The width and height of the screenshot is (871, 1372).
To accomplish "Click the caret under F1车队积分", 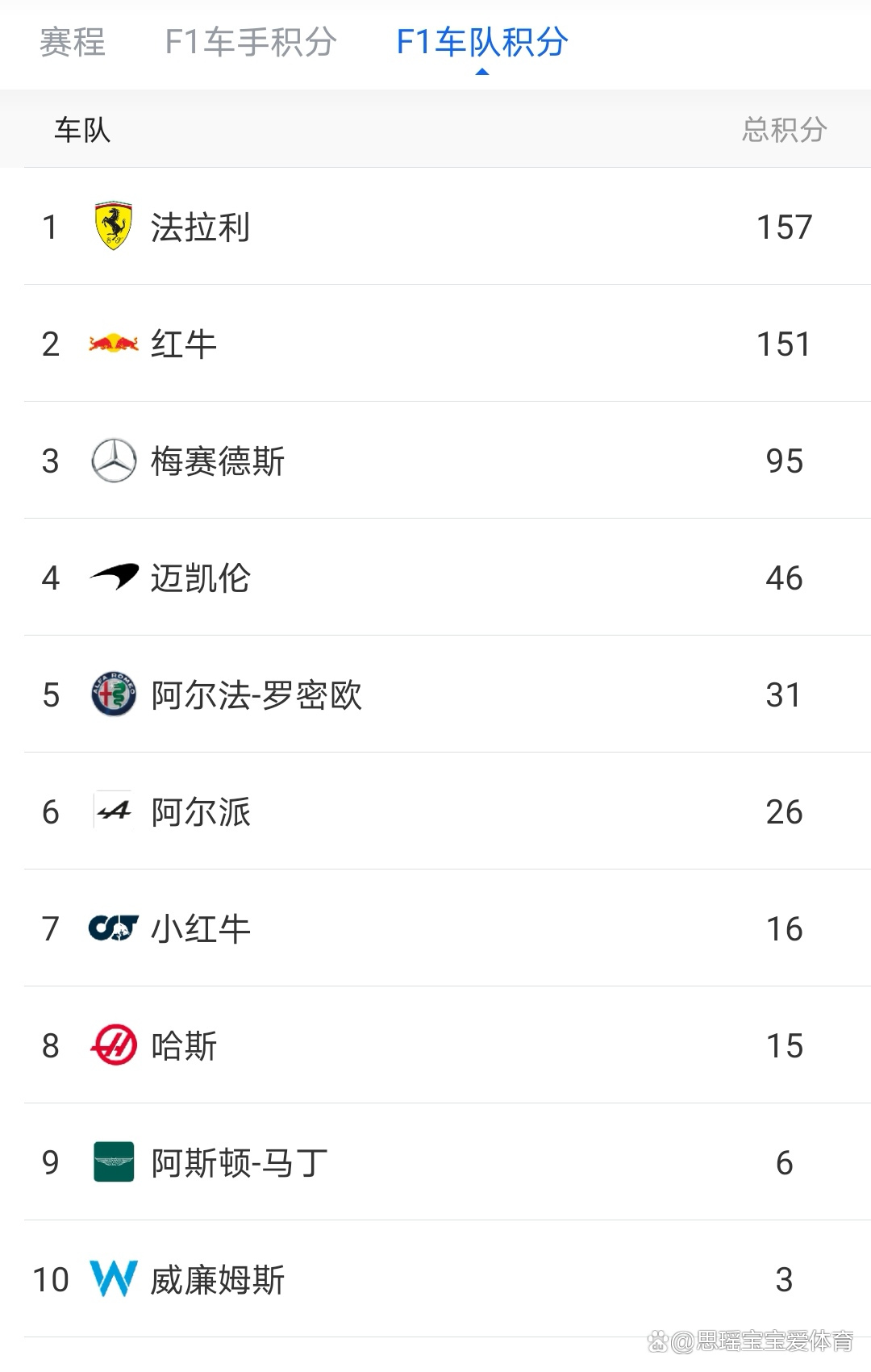I will click(x=481, y=73).
